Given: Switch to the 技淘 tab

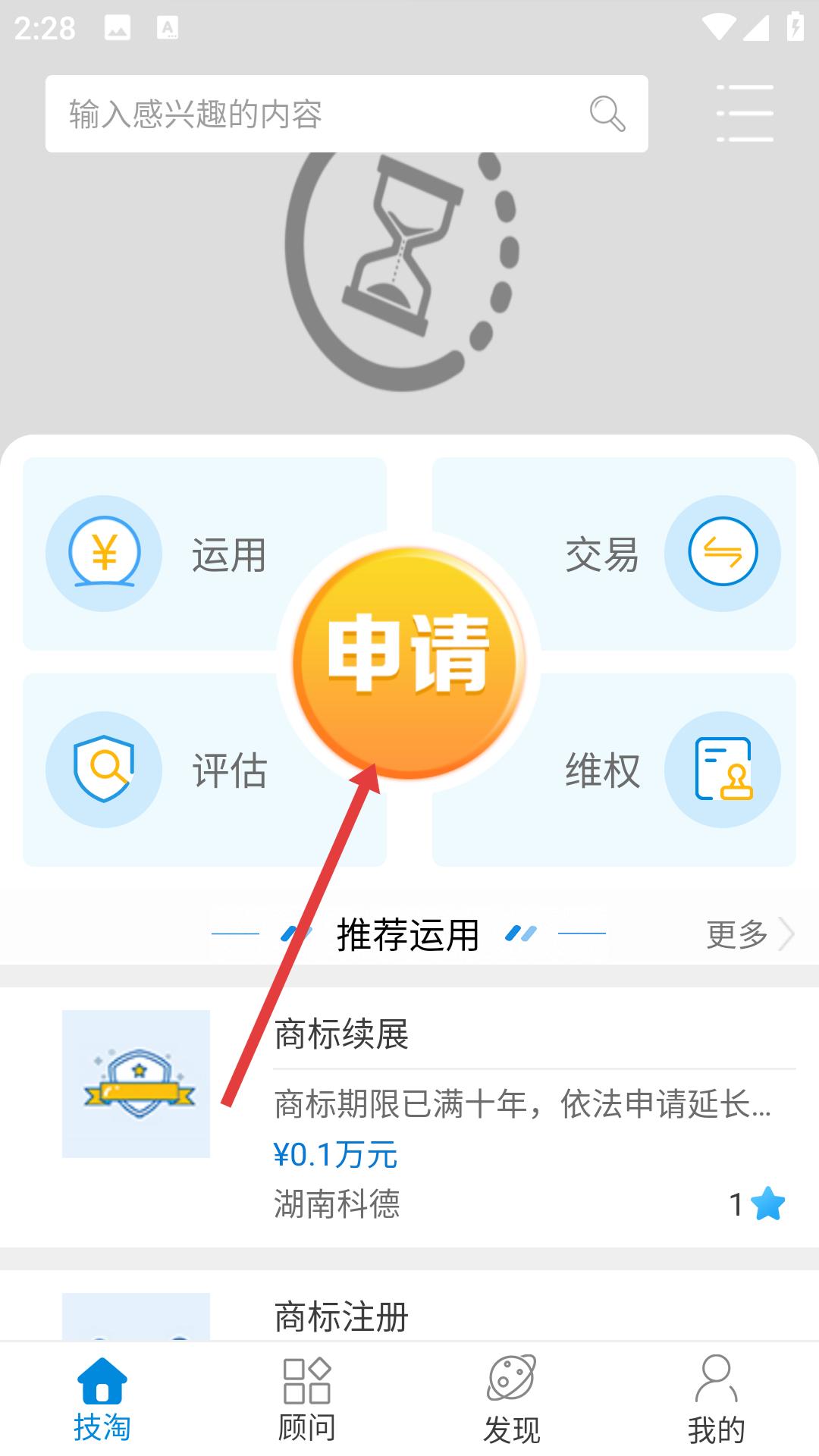Looking at the screenshot, I should pyautogui.click(x=102, y=1399).
